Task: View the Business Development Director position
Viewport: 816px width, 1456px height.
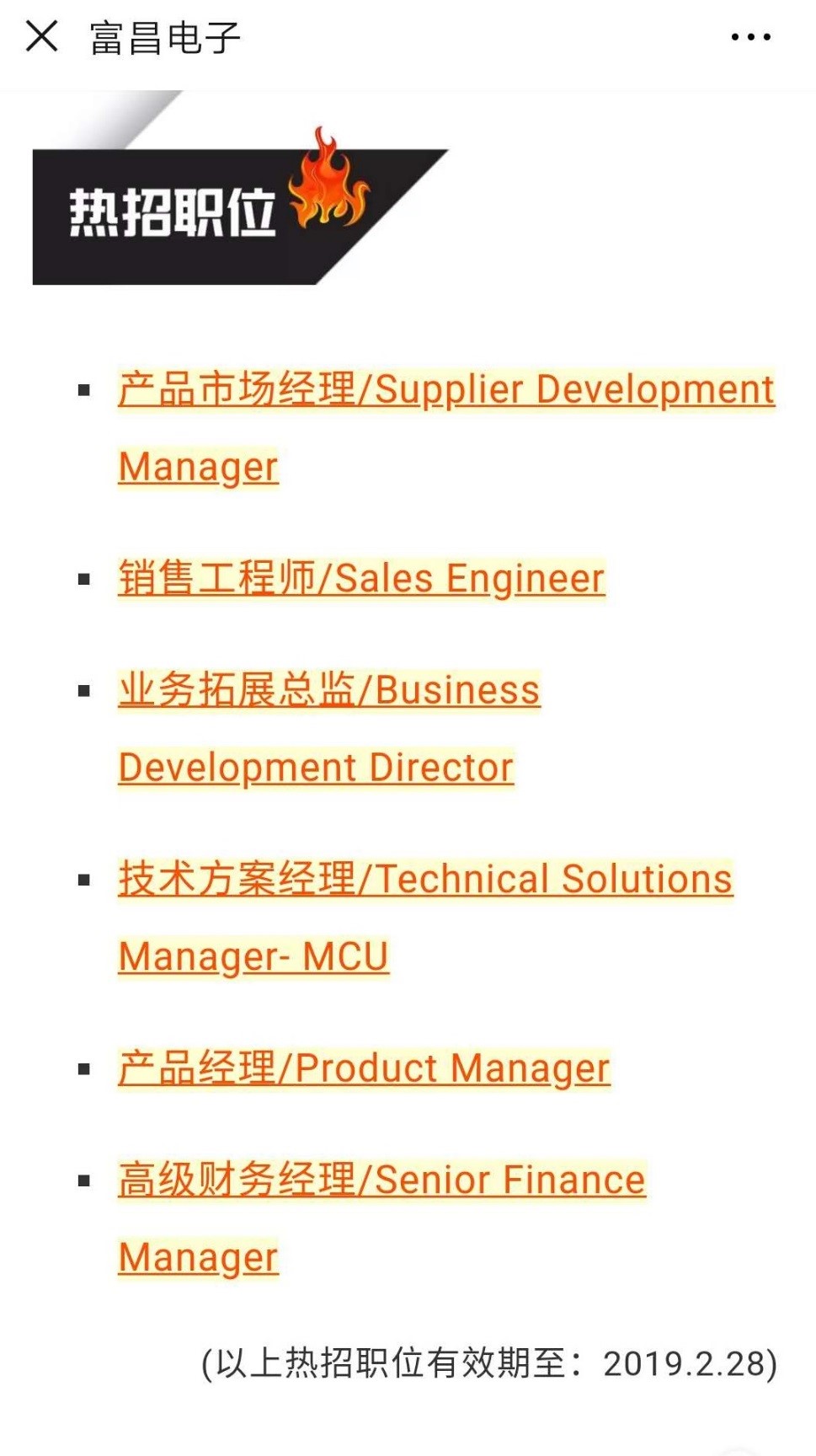Action: point(328,690)
